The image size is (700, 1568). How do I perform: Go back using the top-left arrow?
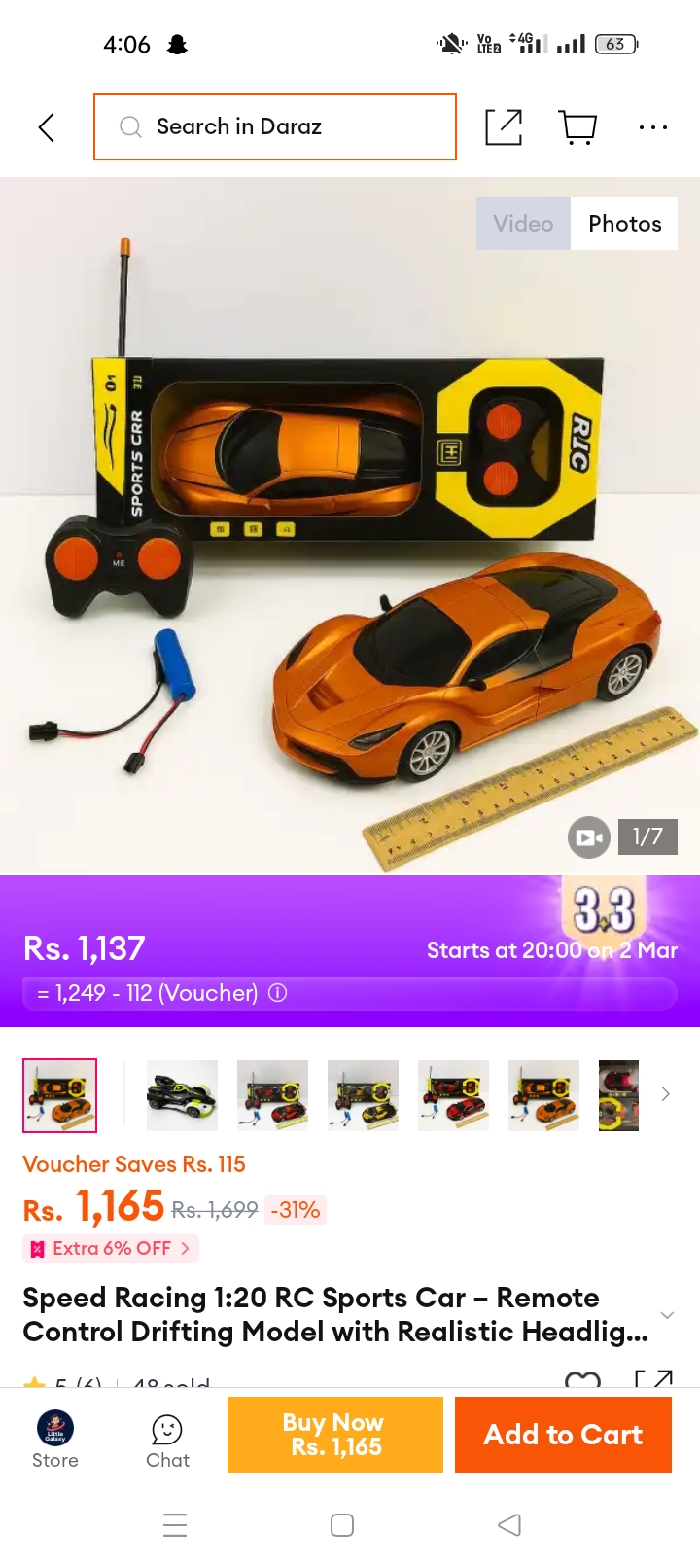pos(46,127)
